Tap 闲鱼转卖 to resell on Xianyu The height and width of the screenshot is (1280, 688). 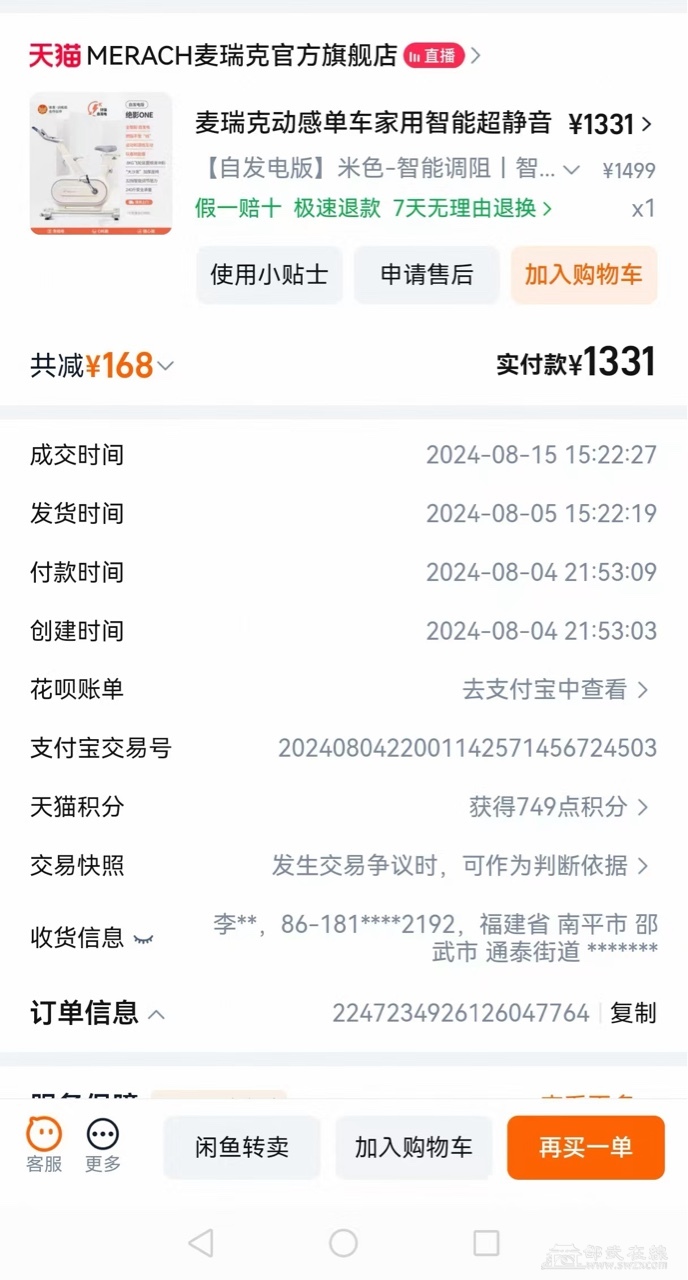point(242,1147)
